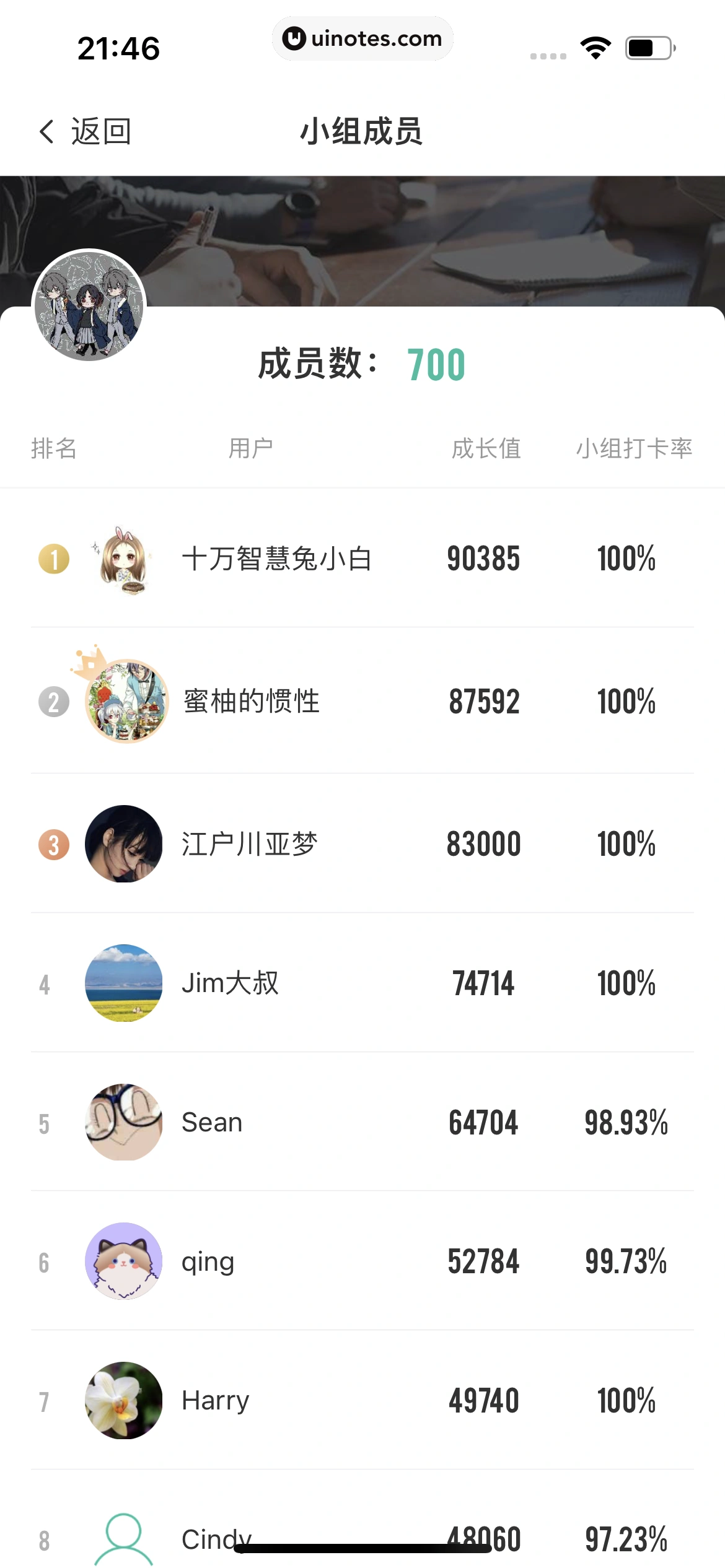Image resolution: width=725 pixels, height=1568 pixels.
Task: Select the 返回 back link
Action: [101, 132]
